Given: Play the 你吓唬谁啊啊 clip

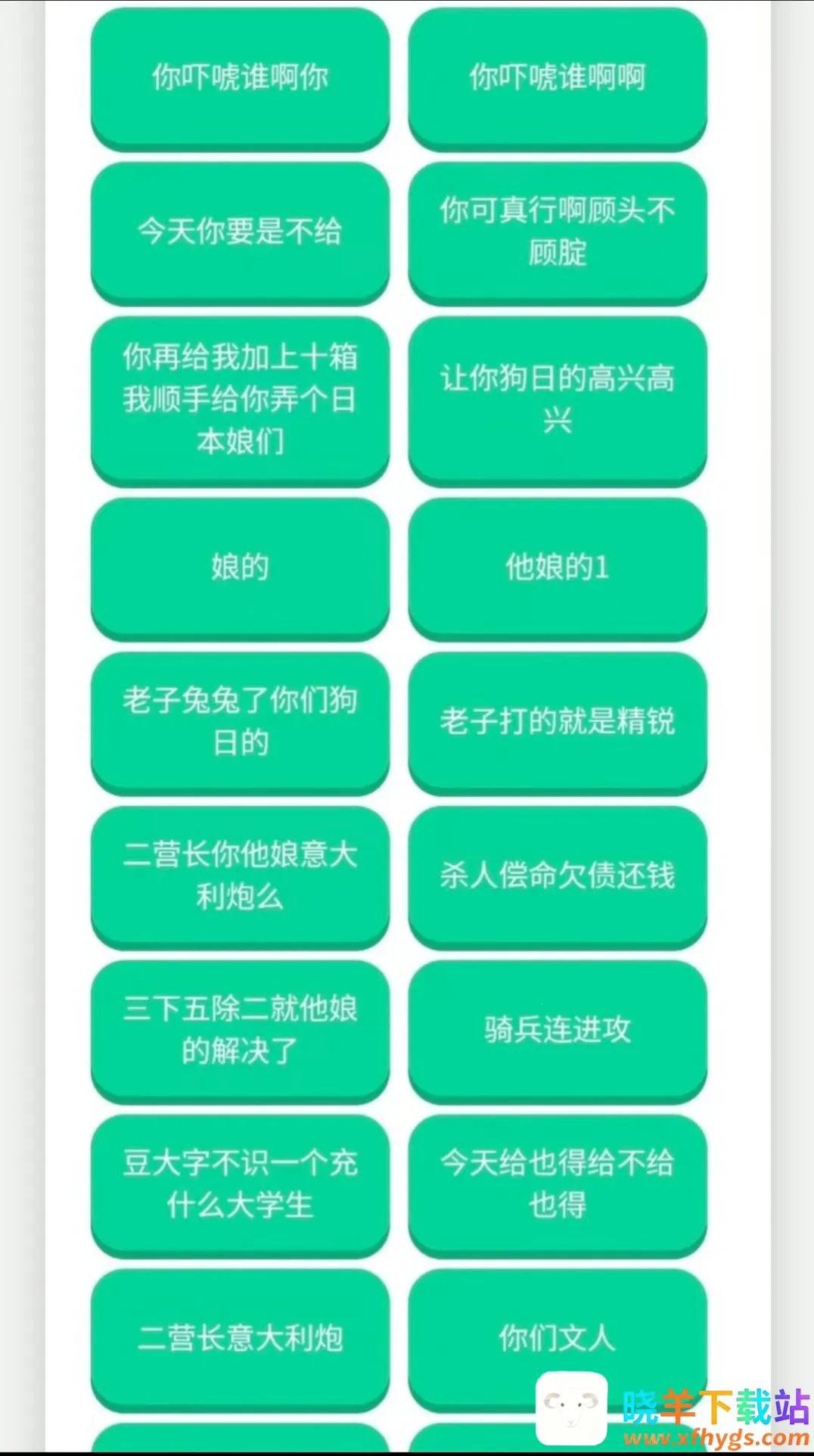Looking at the screenshot, I should pyautogui.click(x=558, y=76).
